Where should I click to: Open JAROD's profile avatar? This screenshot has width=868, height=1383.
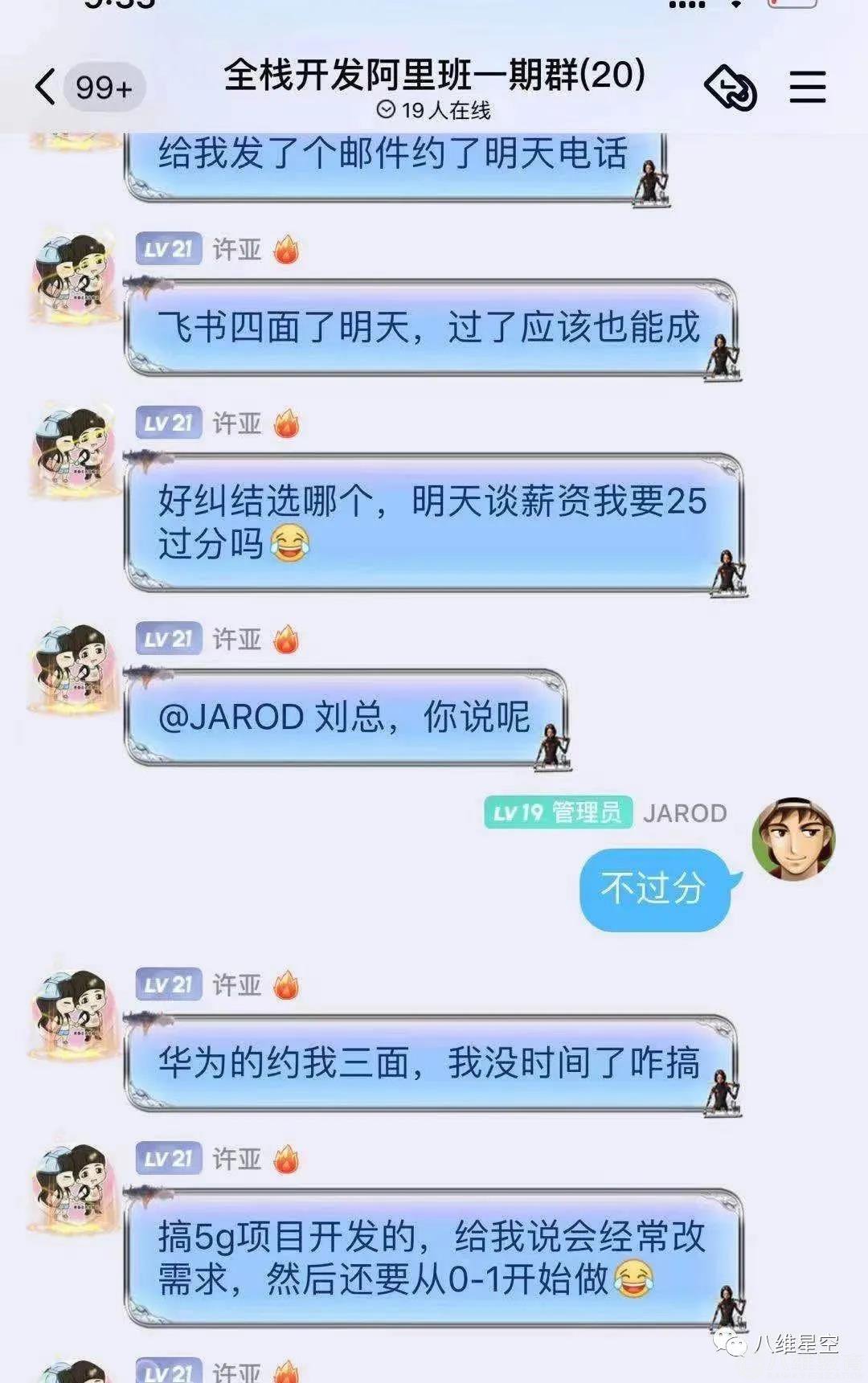(793, 839)
